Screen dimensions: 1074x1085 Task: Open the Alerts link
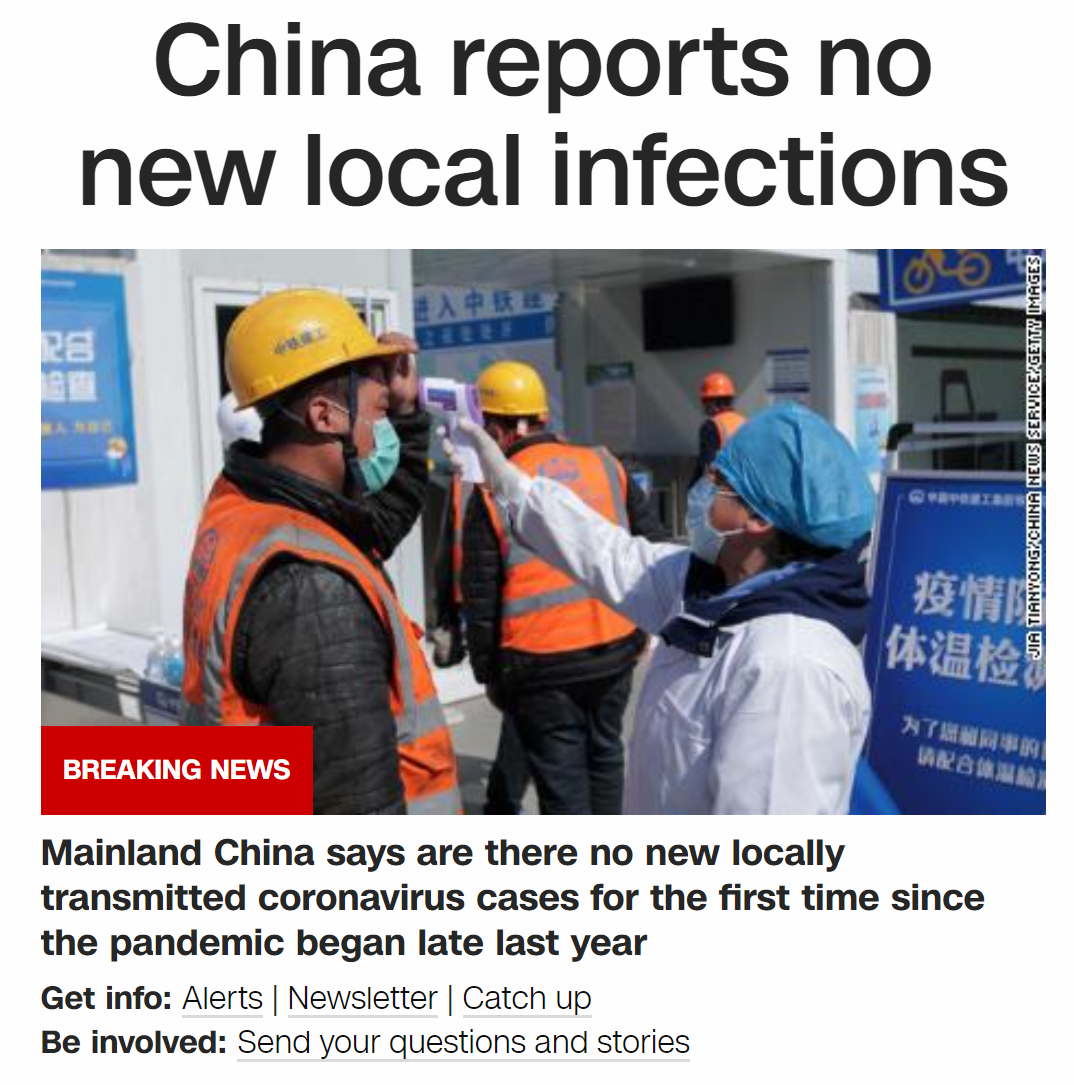pos(222,998)
